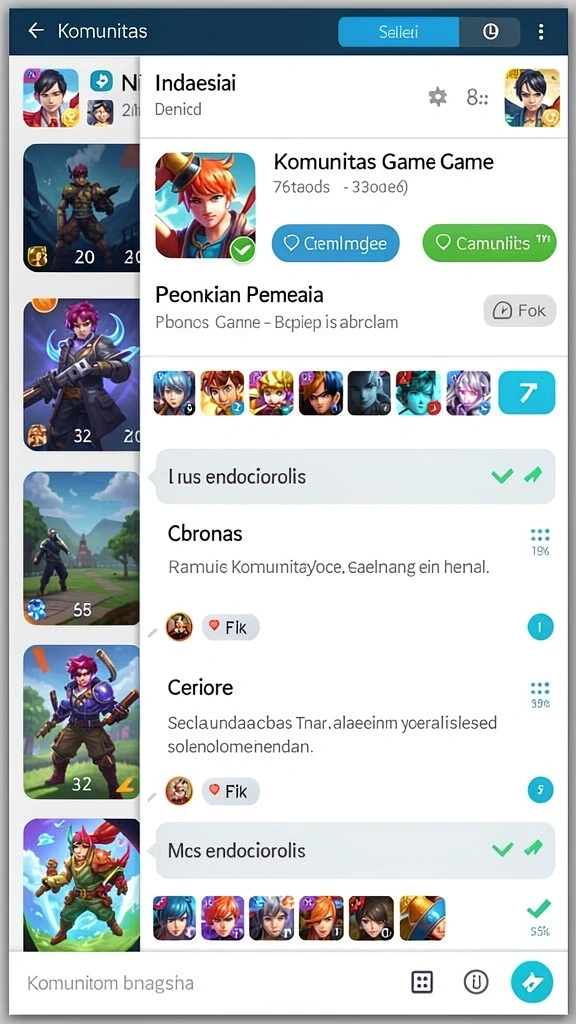
Task: Send the message with blue button
Action: (x=532, y=982)
